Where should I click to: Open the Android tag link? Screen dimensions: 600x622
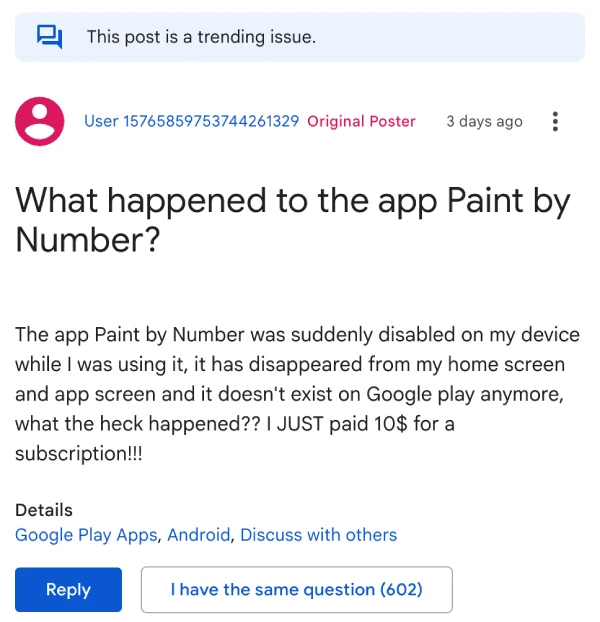tap(199, 535)
